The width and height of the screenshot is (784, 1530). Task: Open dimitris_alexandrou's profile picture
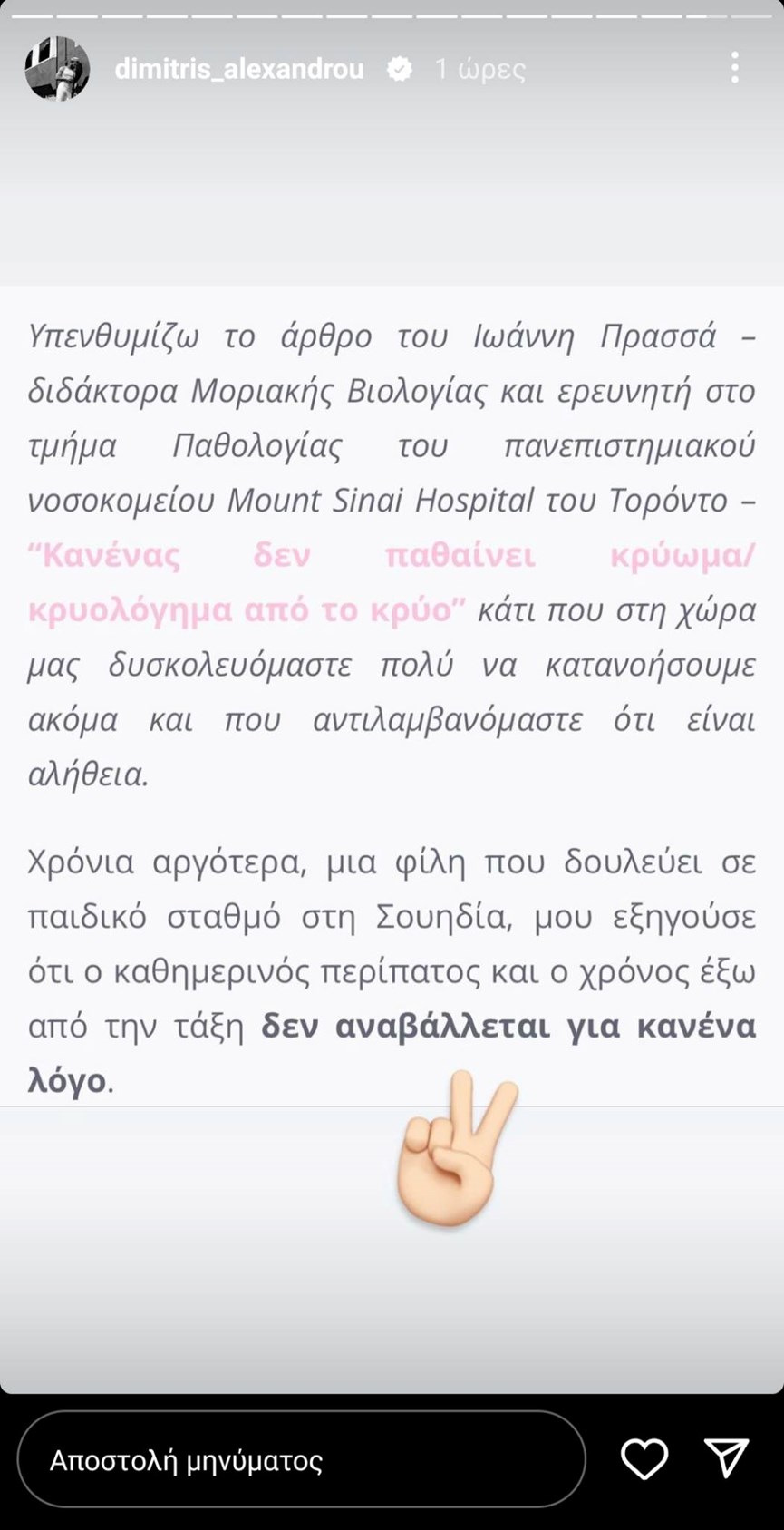[57, 68]
